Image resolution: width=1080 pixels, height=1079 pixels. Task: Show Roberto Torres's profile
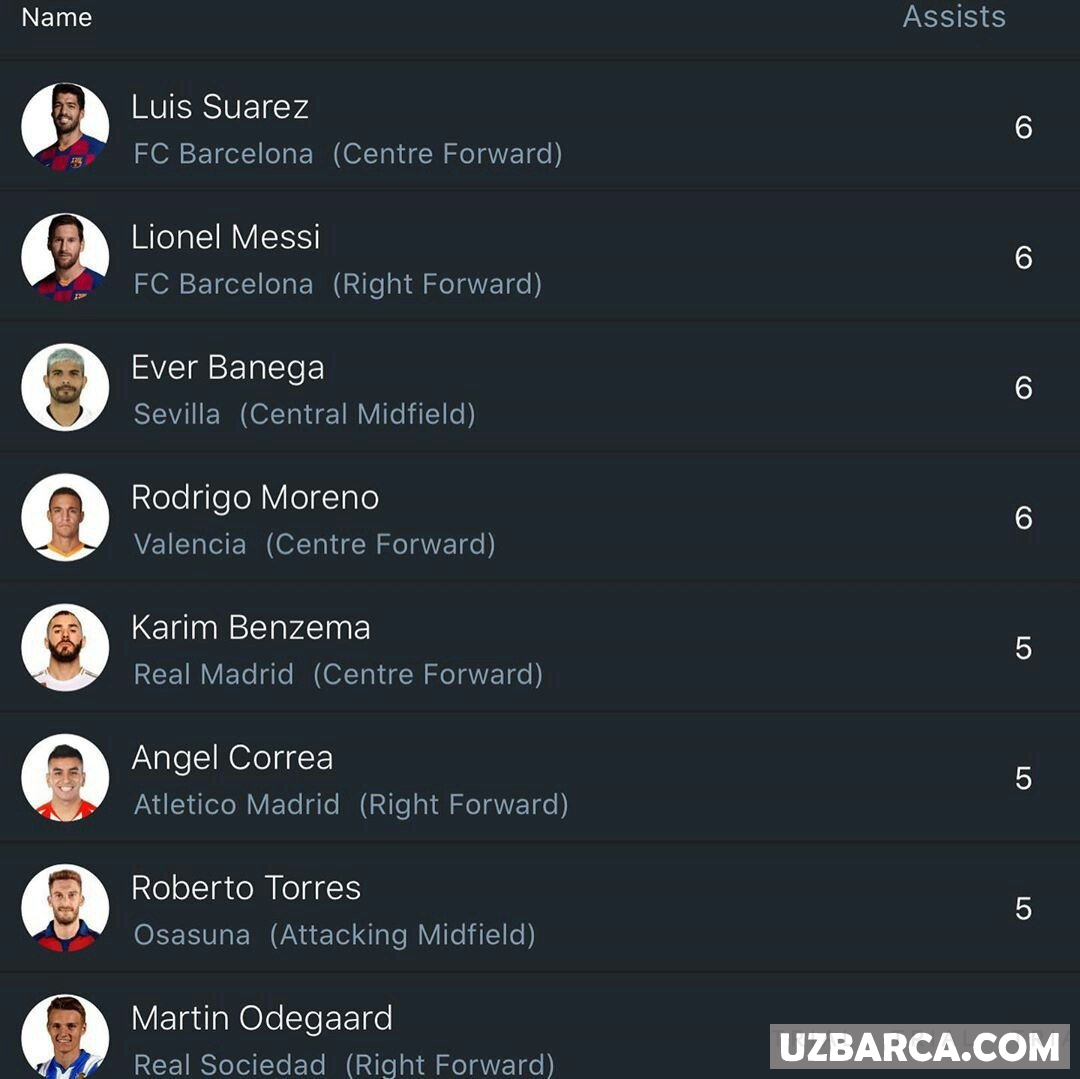pyautogui.click(x=246, y=888)
